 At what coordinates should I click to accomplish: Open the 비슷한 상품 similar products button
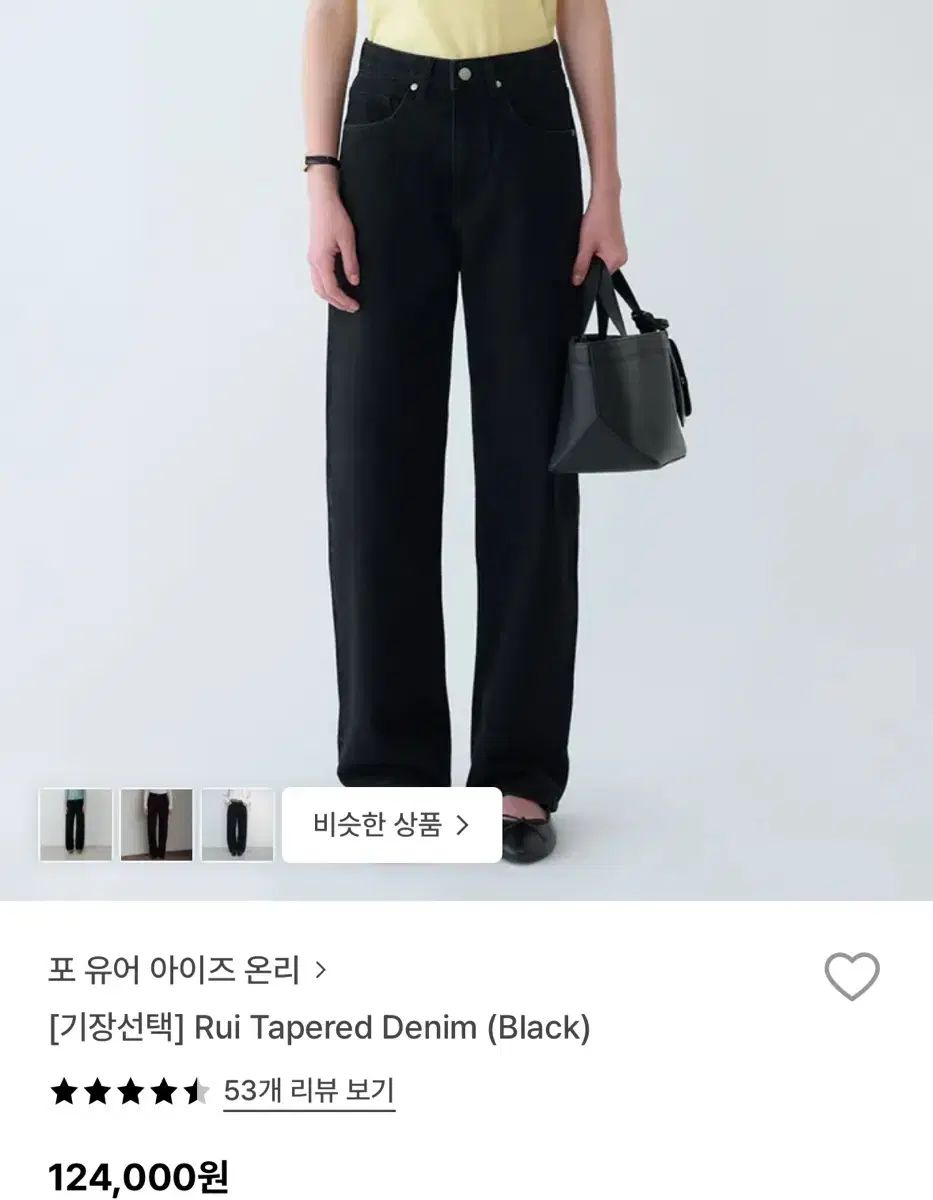pos(391,825)
